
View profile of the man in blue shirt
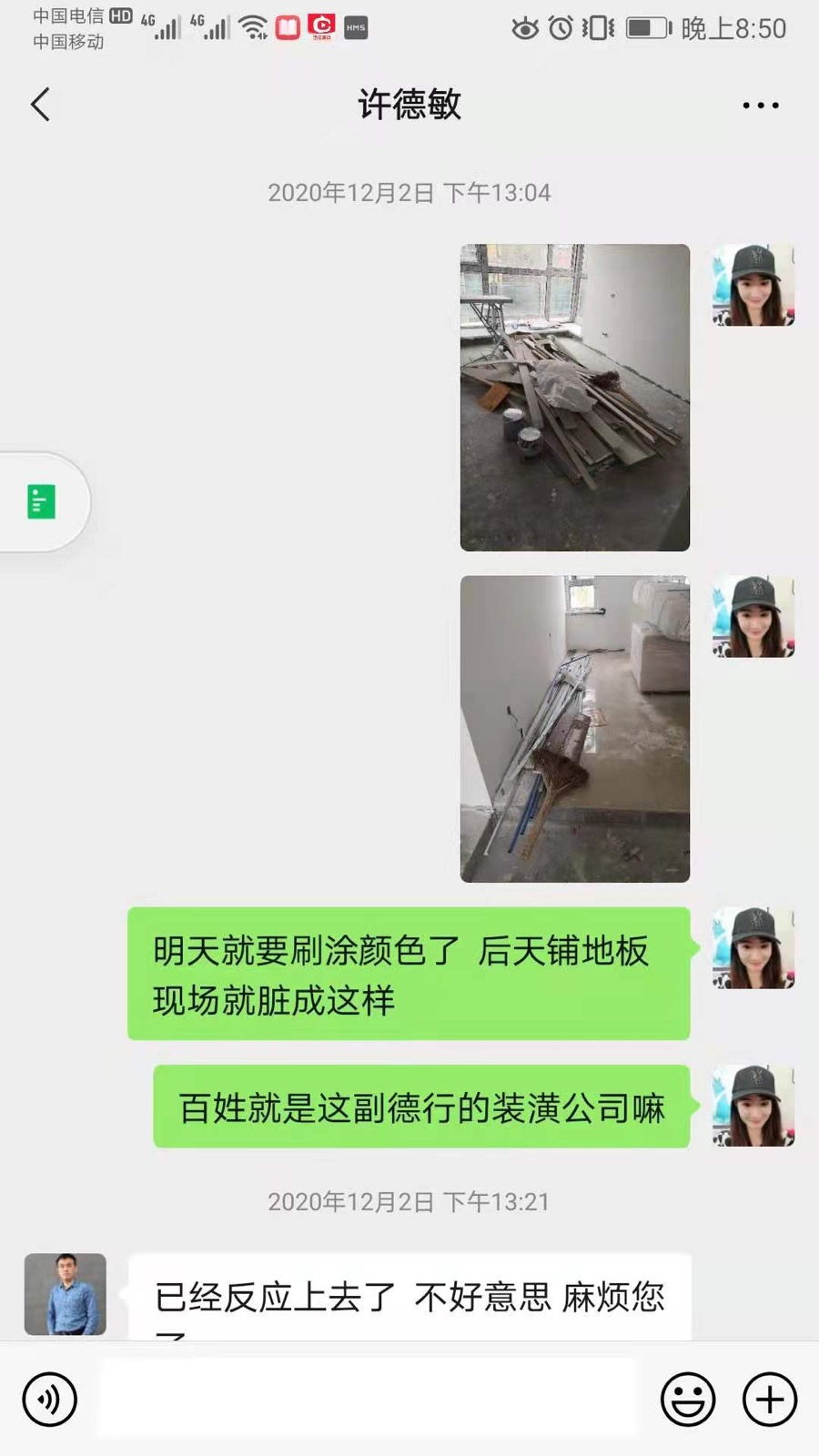pos(65,1294)
